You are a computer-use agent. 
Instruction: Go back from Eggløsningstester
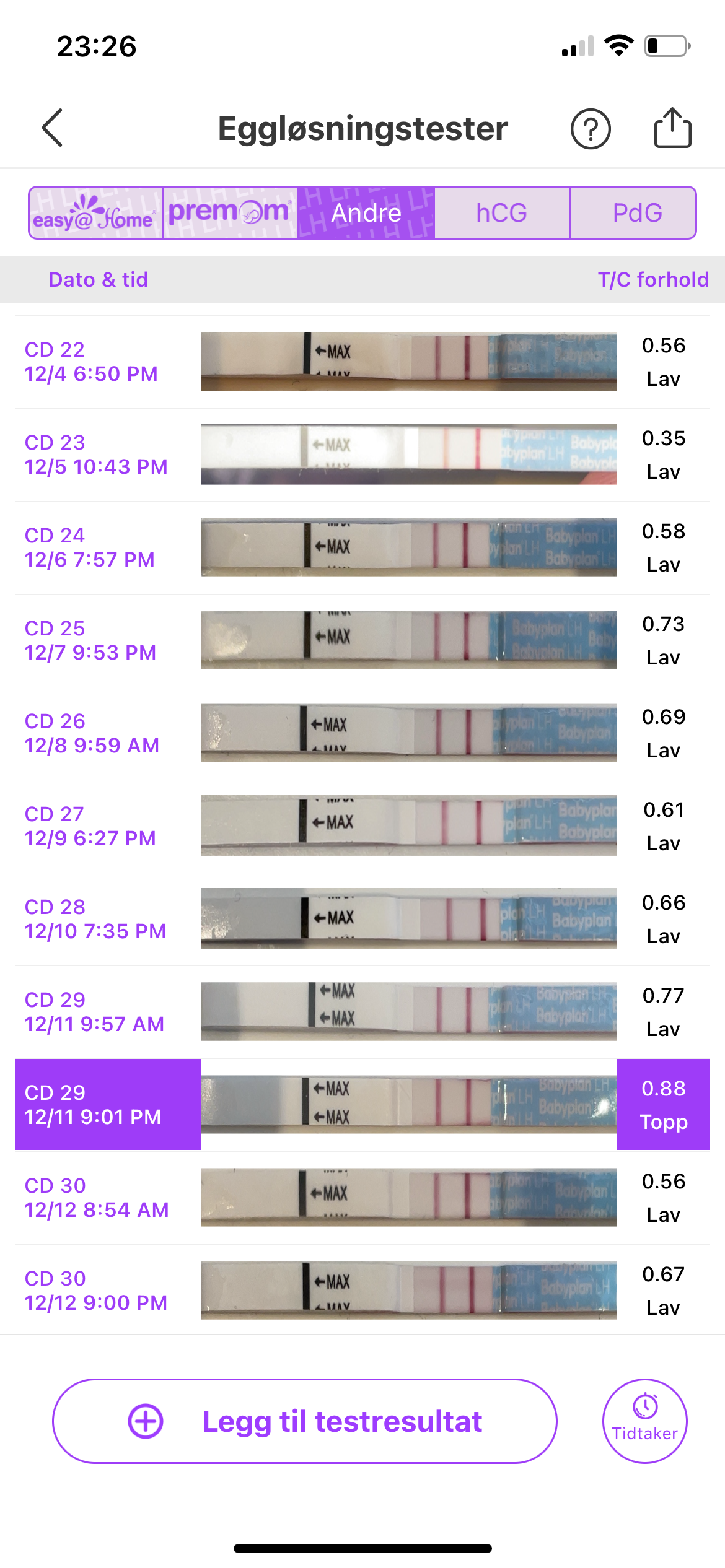[53, 128]
